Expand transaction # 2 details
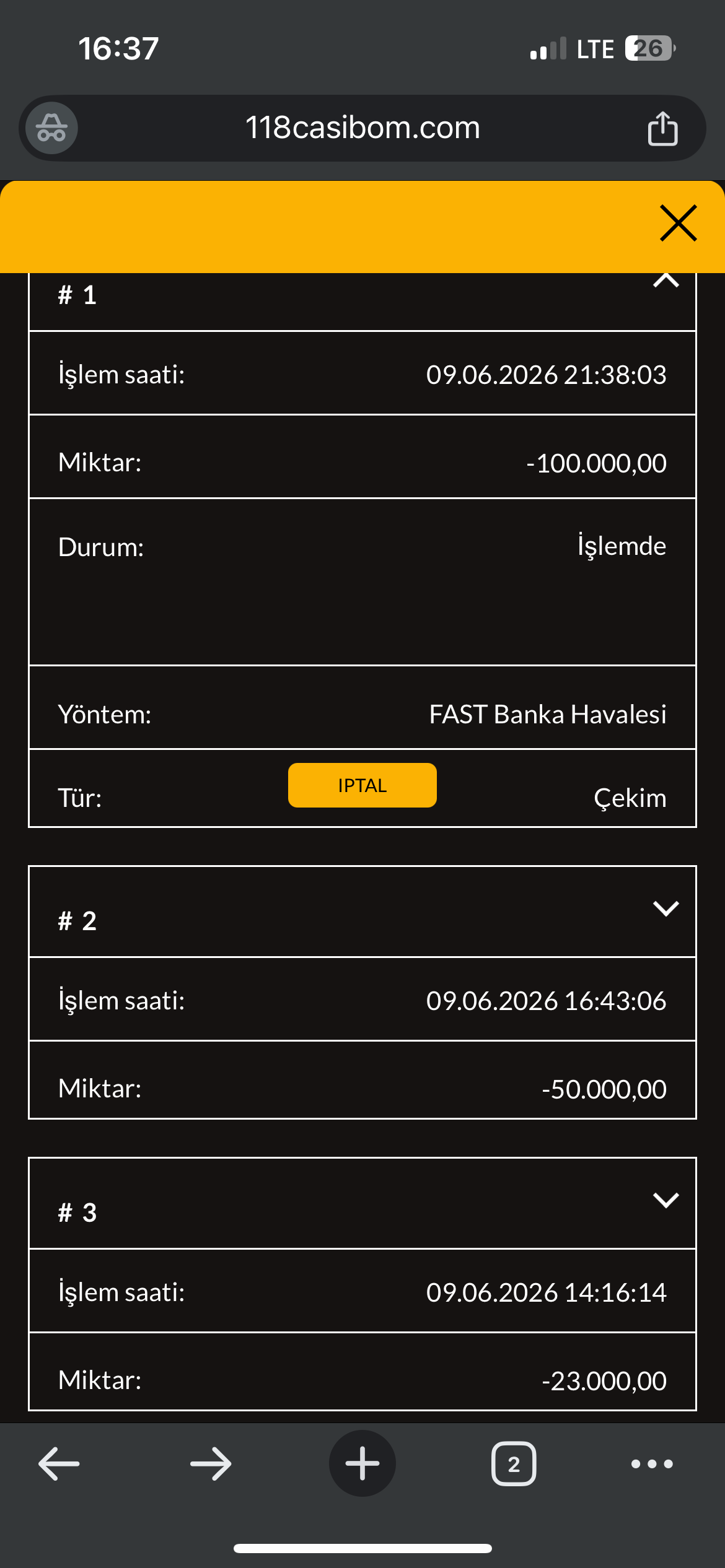Viewport: 725px width, 1568px height. (x=666, y=908)
